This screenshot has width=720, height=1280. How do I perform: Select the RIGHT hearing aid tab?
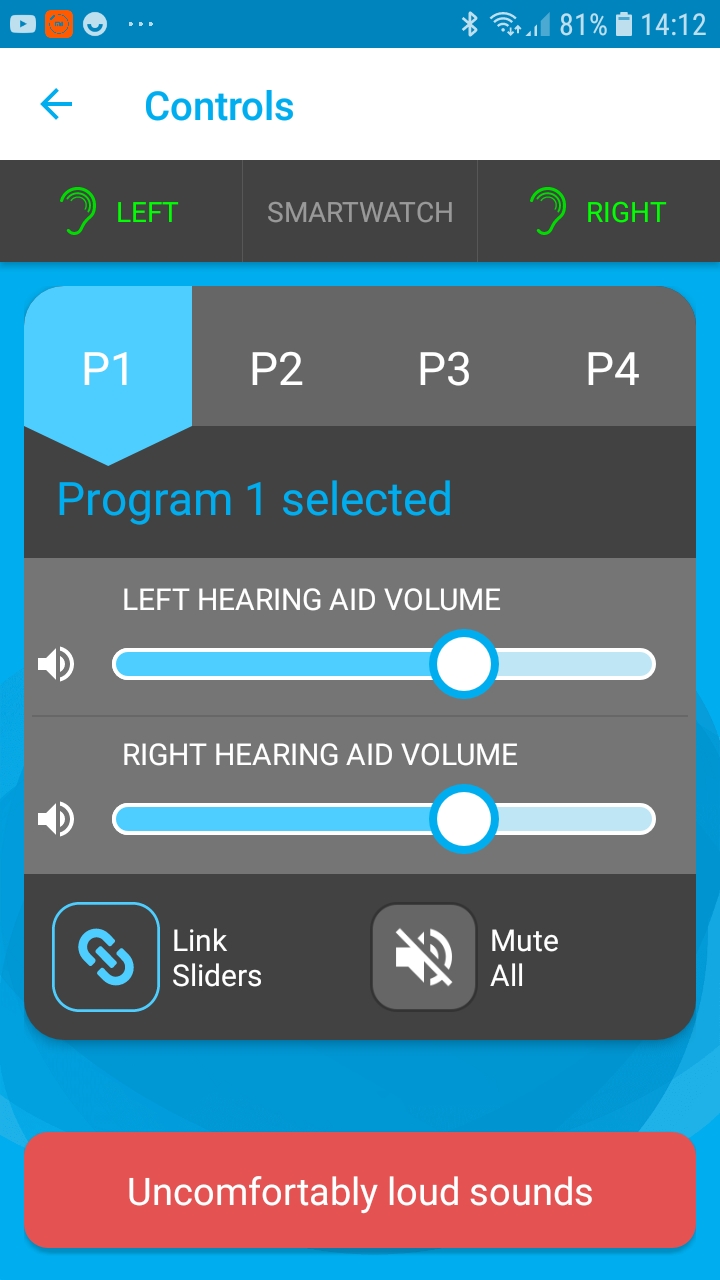click(599, 212)
